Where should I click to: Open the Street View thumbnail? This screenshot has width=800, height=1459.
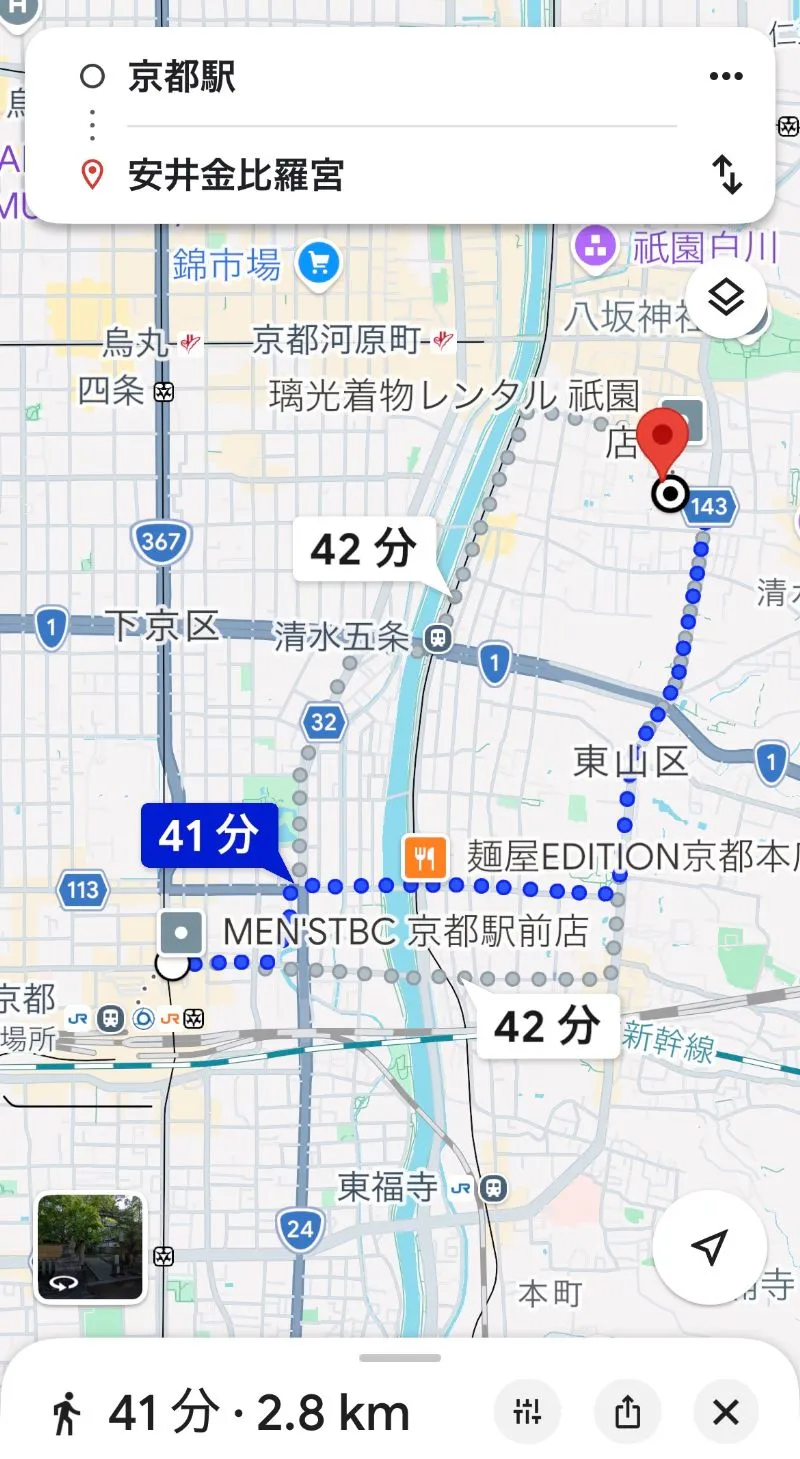point(90,1247)
